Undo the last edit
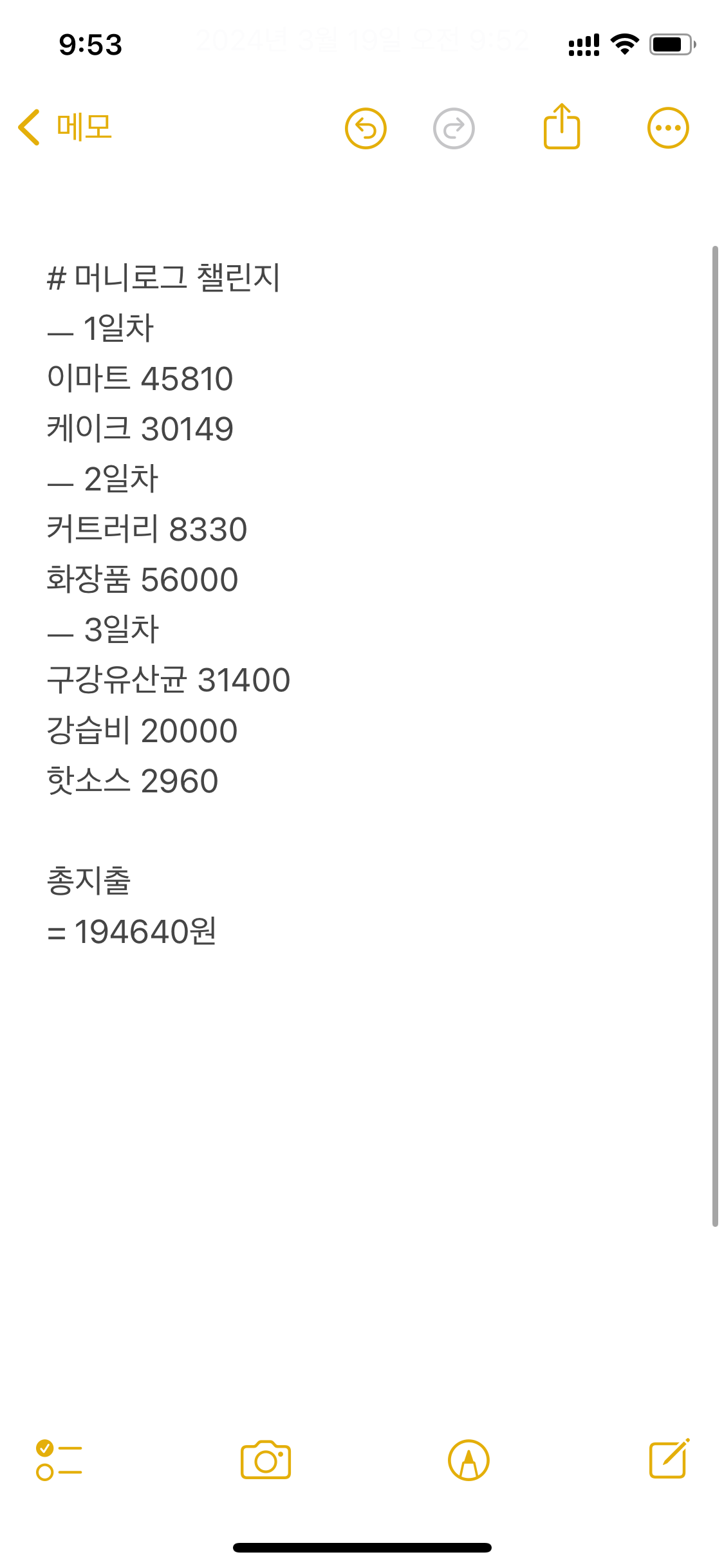Viewport: 724px width, 1568px height. coord(366,128)
